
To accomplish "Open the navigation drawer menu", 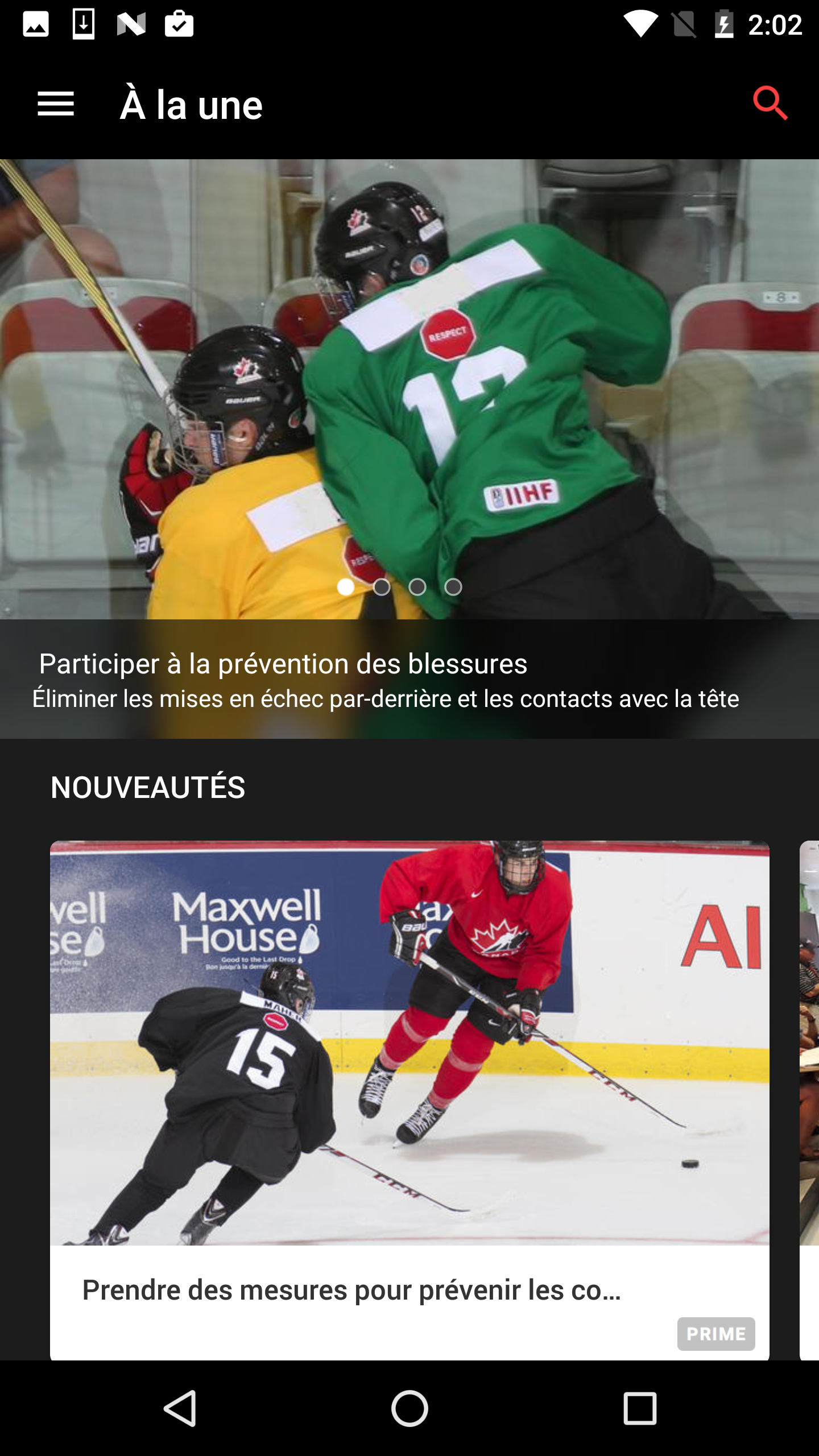I will (56, 105).
